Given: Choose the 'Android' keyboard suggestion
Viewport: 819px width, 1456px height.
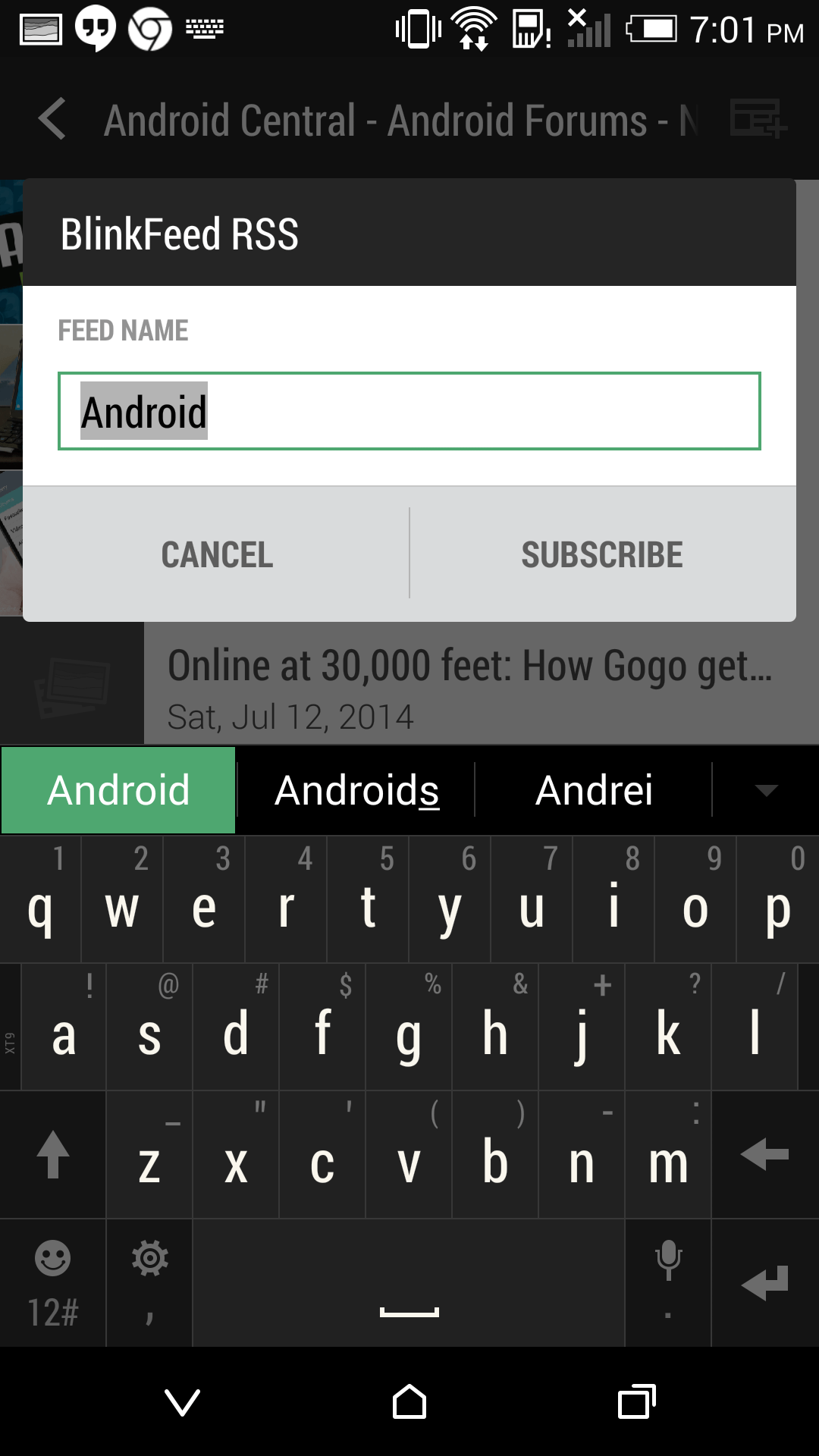Looking at the screenshot, I should click(118, 790).
